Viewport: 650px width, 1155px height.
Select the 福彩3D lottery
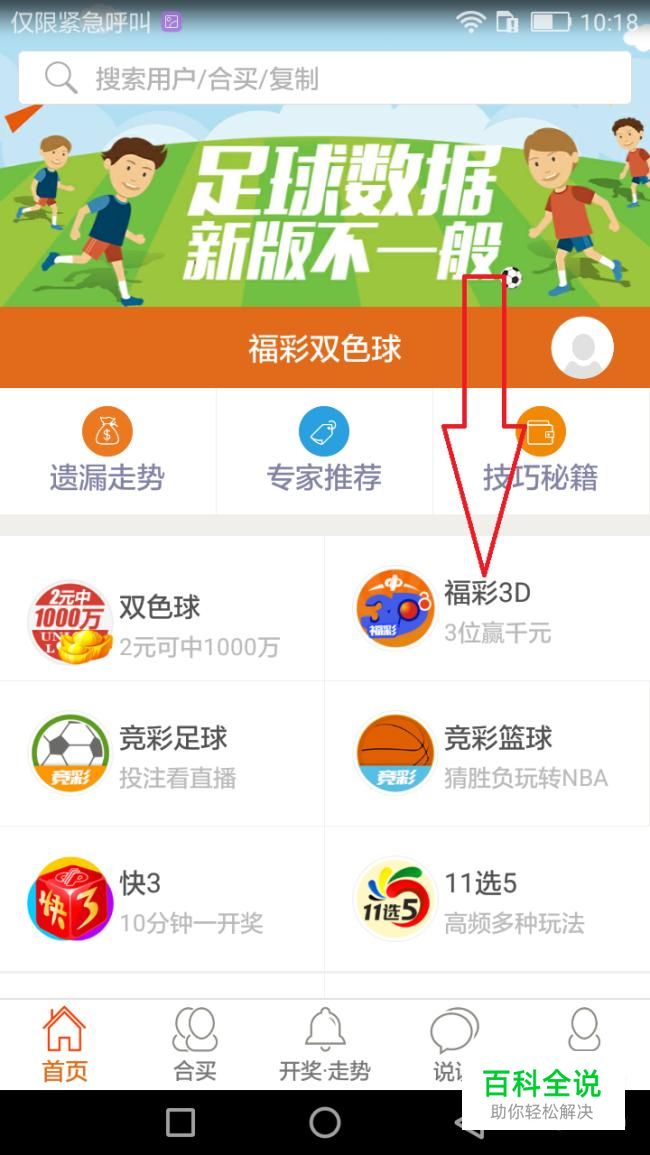[x=487, y=608]
